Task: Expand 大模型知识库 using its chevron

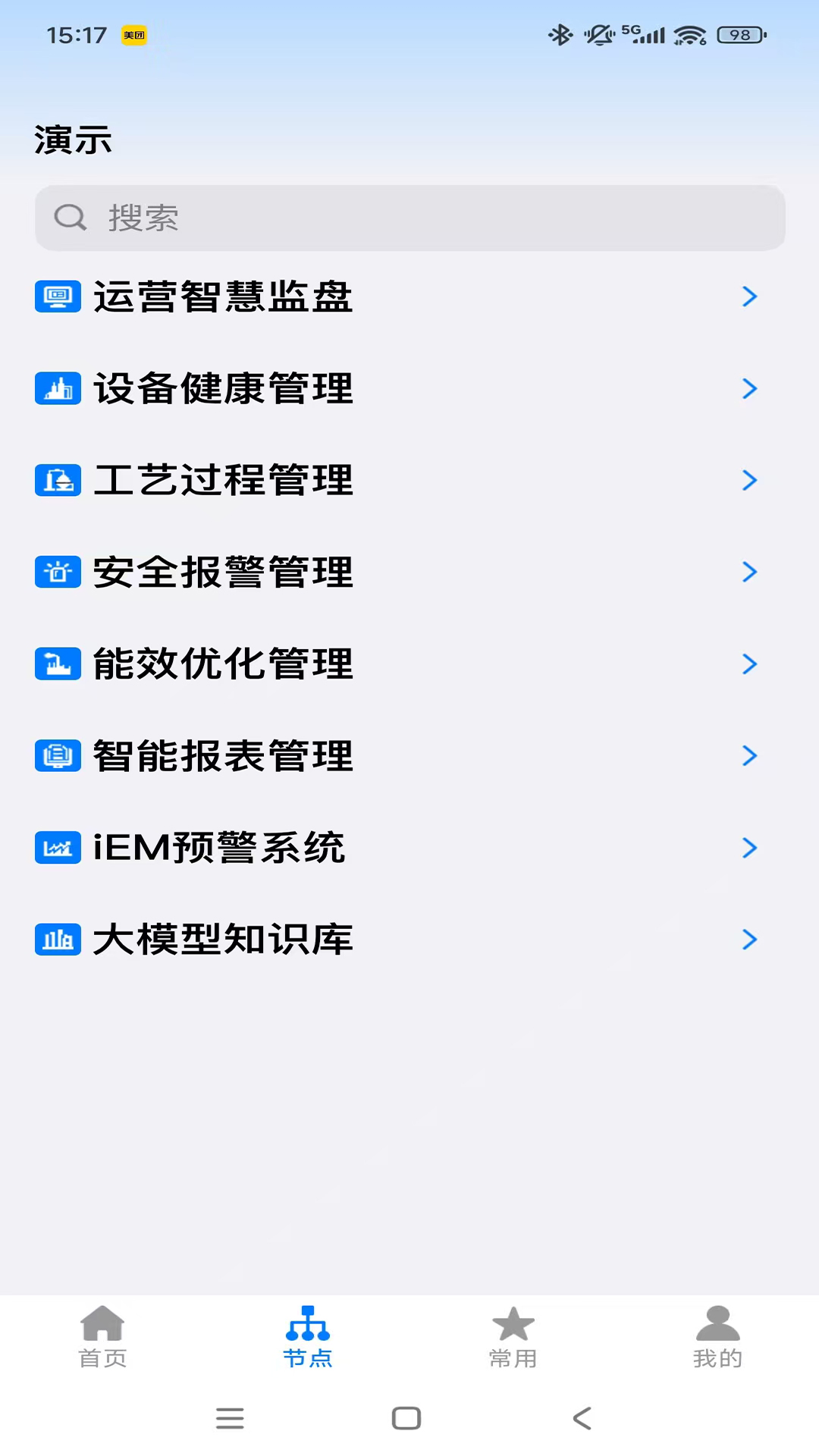Action: coord(750,940)
